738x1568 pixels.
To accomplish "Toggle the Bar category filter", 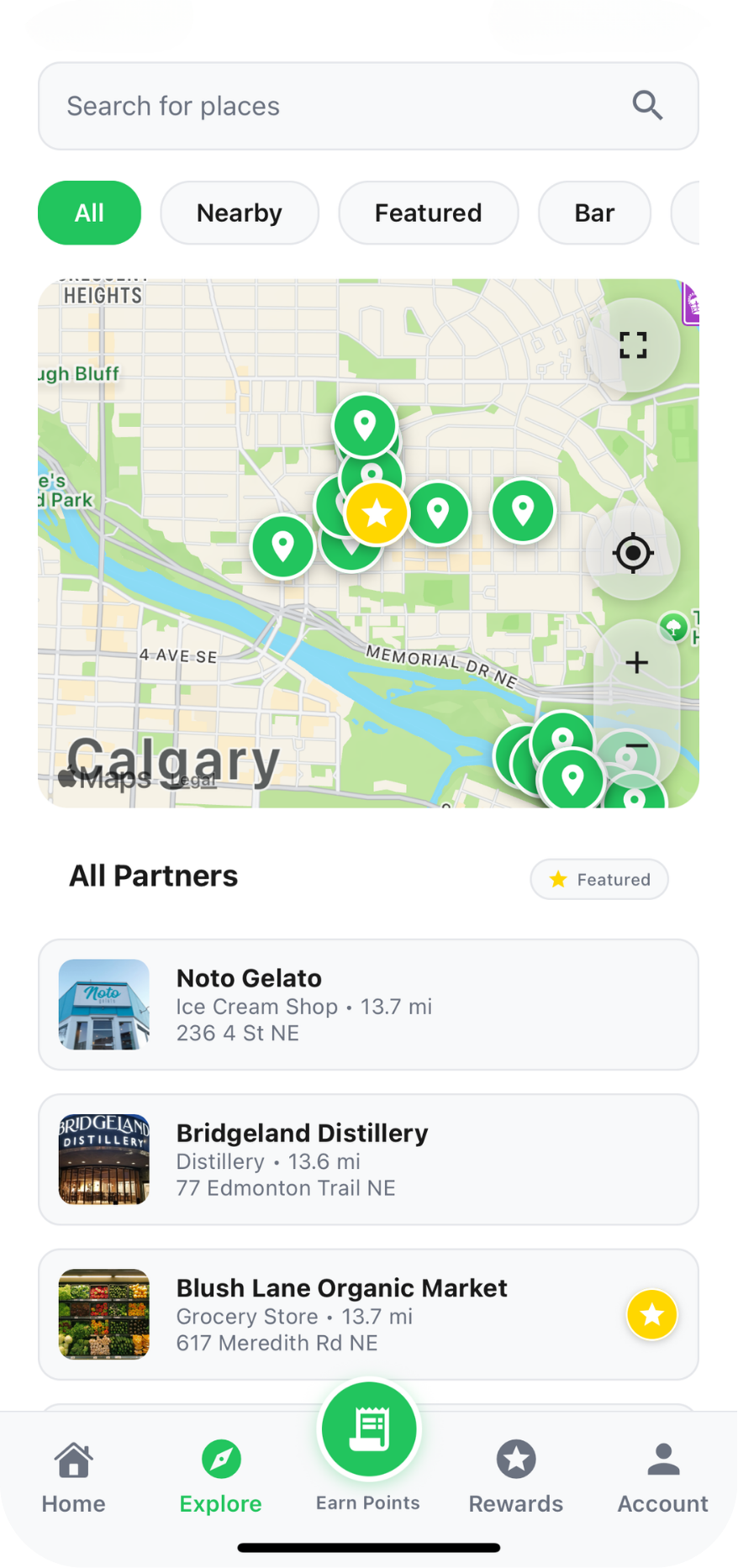I will [593, 213].
